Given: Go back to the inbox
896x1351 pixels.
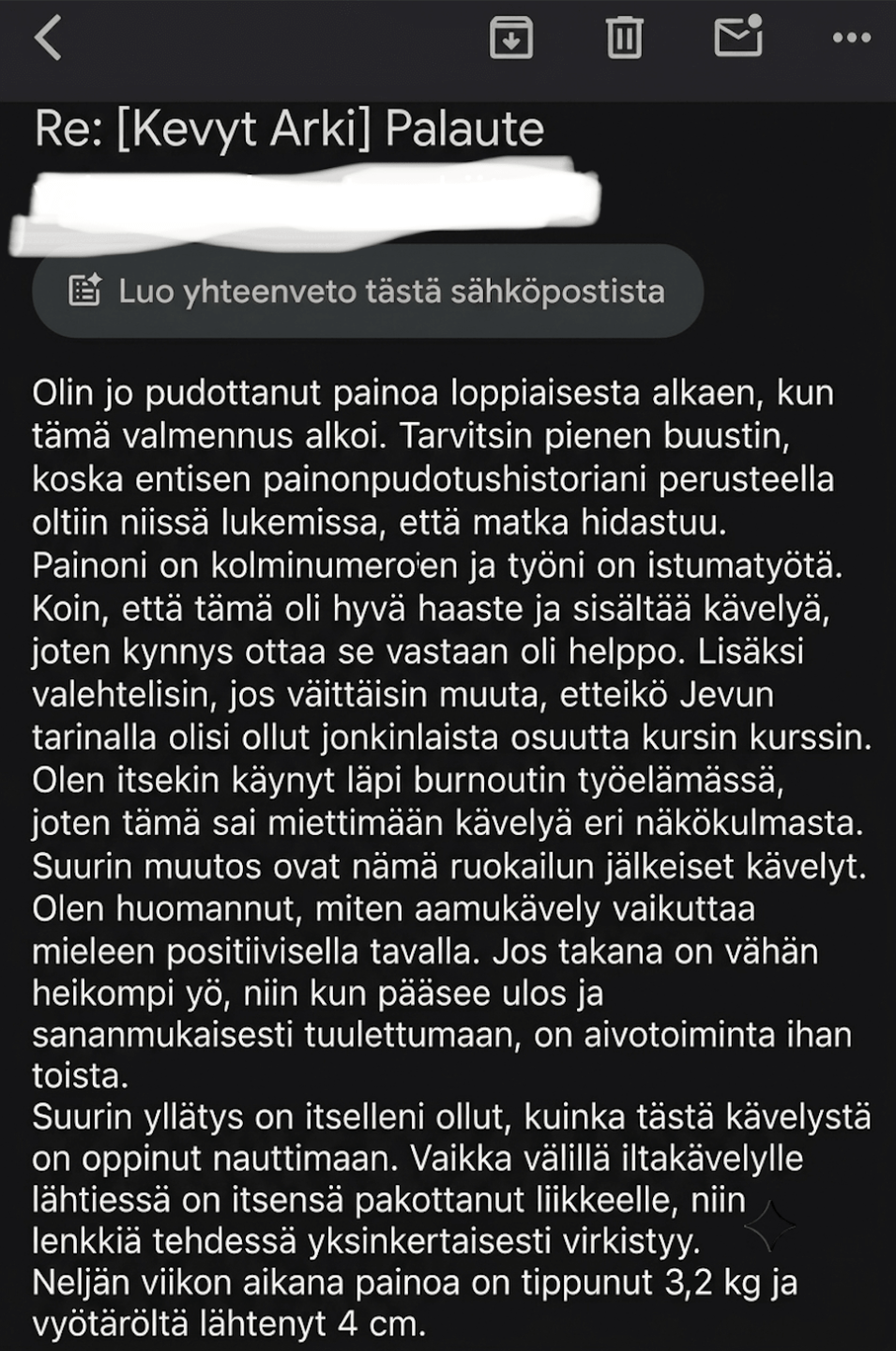Looking at the screenshot, I should pos(48,38).
